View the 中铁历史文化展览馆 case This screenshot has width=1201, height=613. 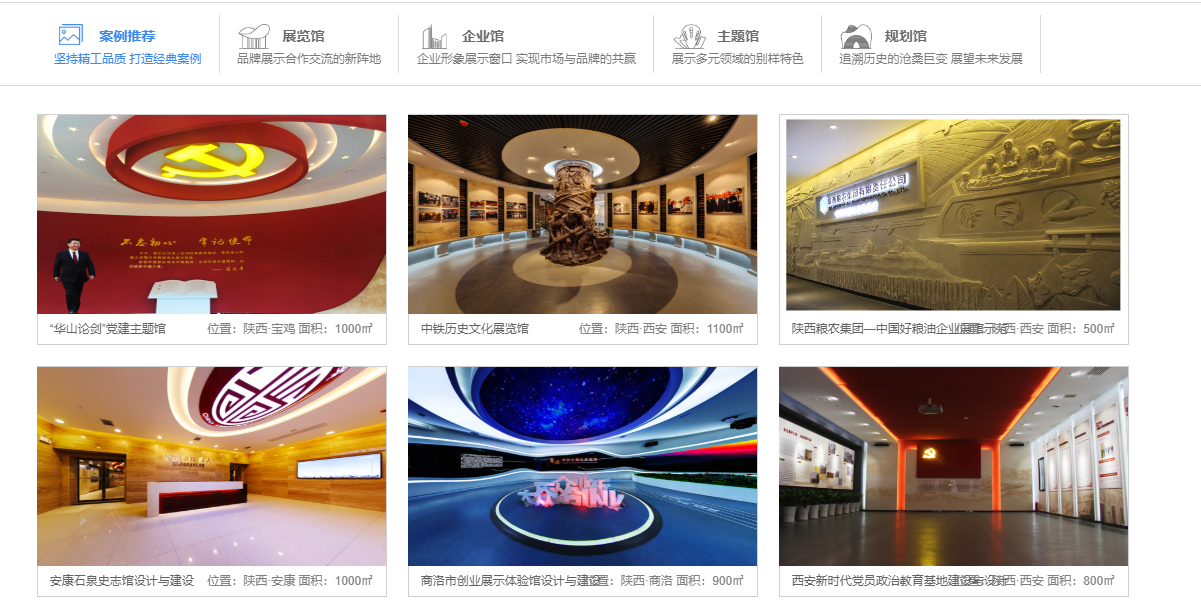tap(582, 215)
